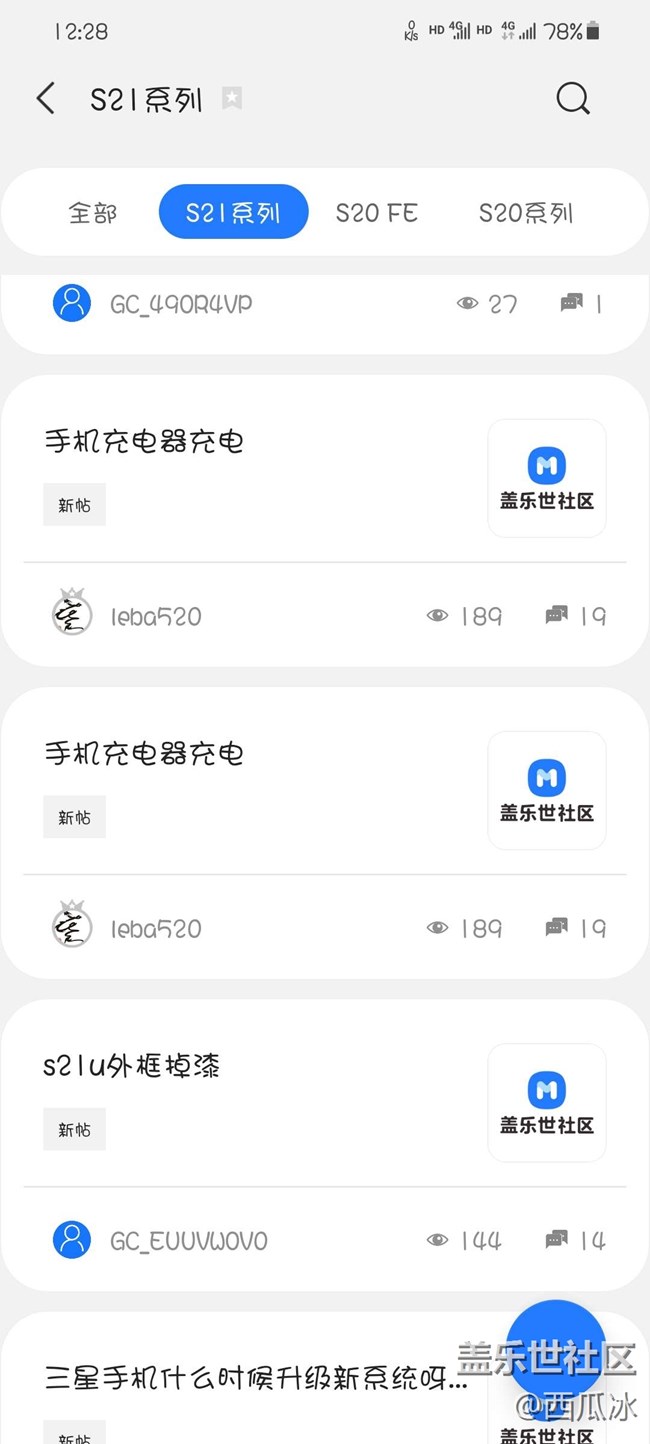650x1444 pixels.
Task: Open the post about 三星手机什么时候升级新系统
Action: (257, 1378)
